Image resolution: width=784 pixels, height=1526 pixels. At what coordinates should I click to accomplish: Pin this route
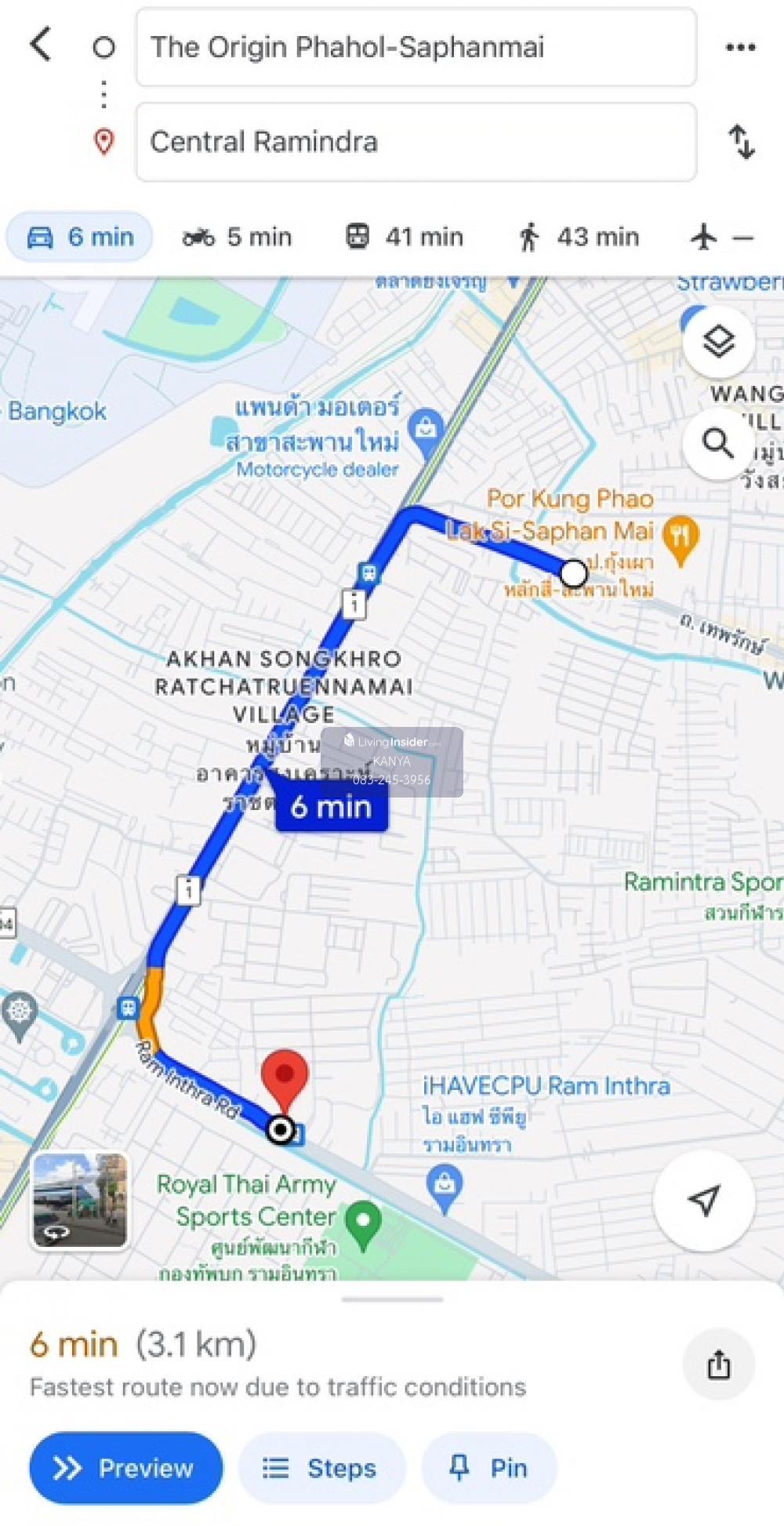pyautogui.click(x=489, y=1468)
